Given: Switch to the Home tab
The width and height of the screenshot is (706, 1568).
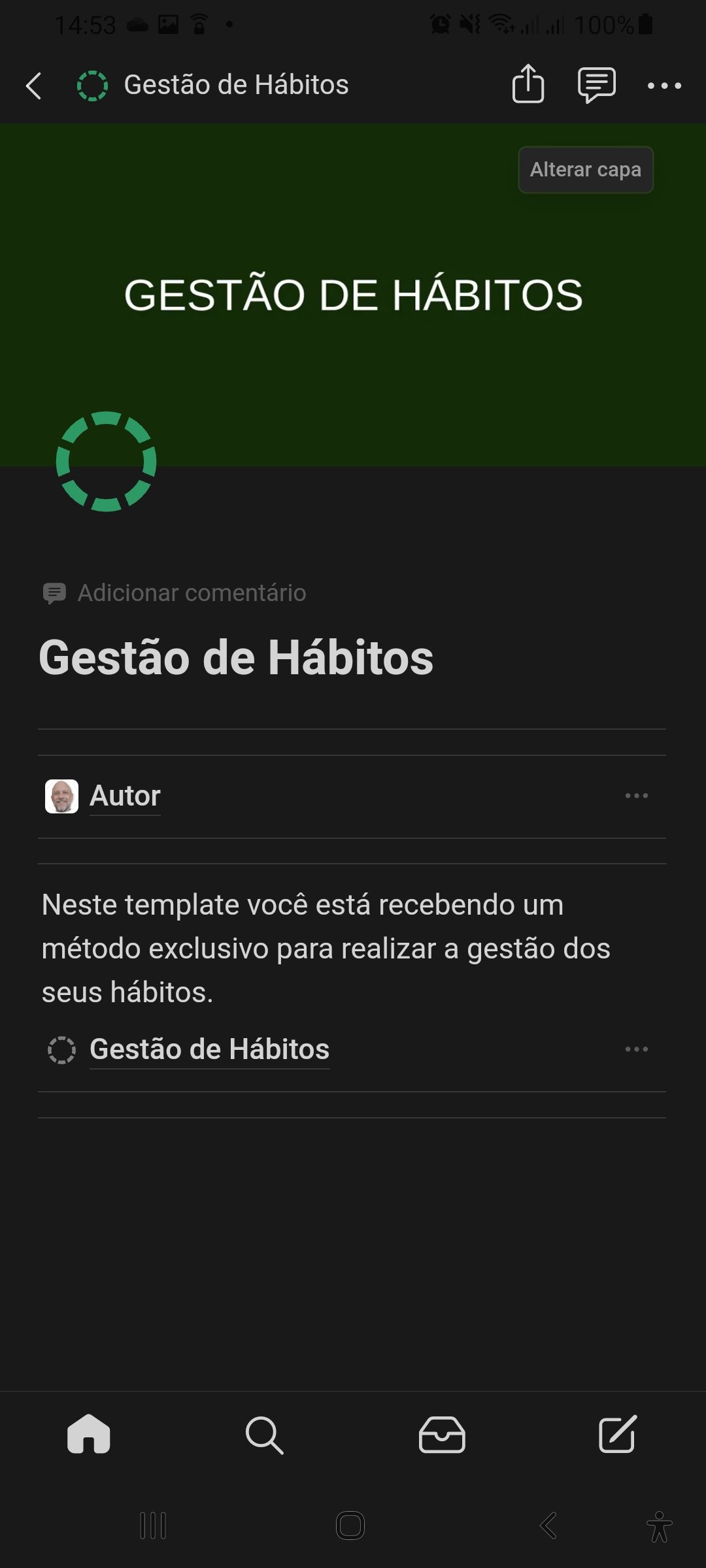Looking at the screenshot, I should tap(89, 1435).
